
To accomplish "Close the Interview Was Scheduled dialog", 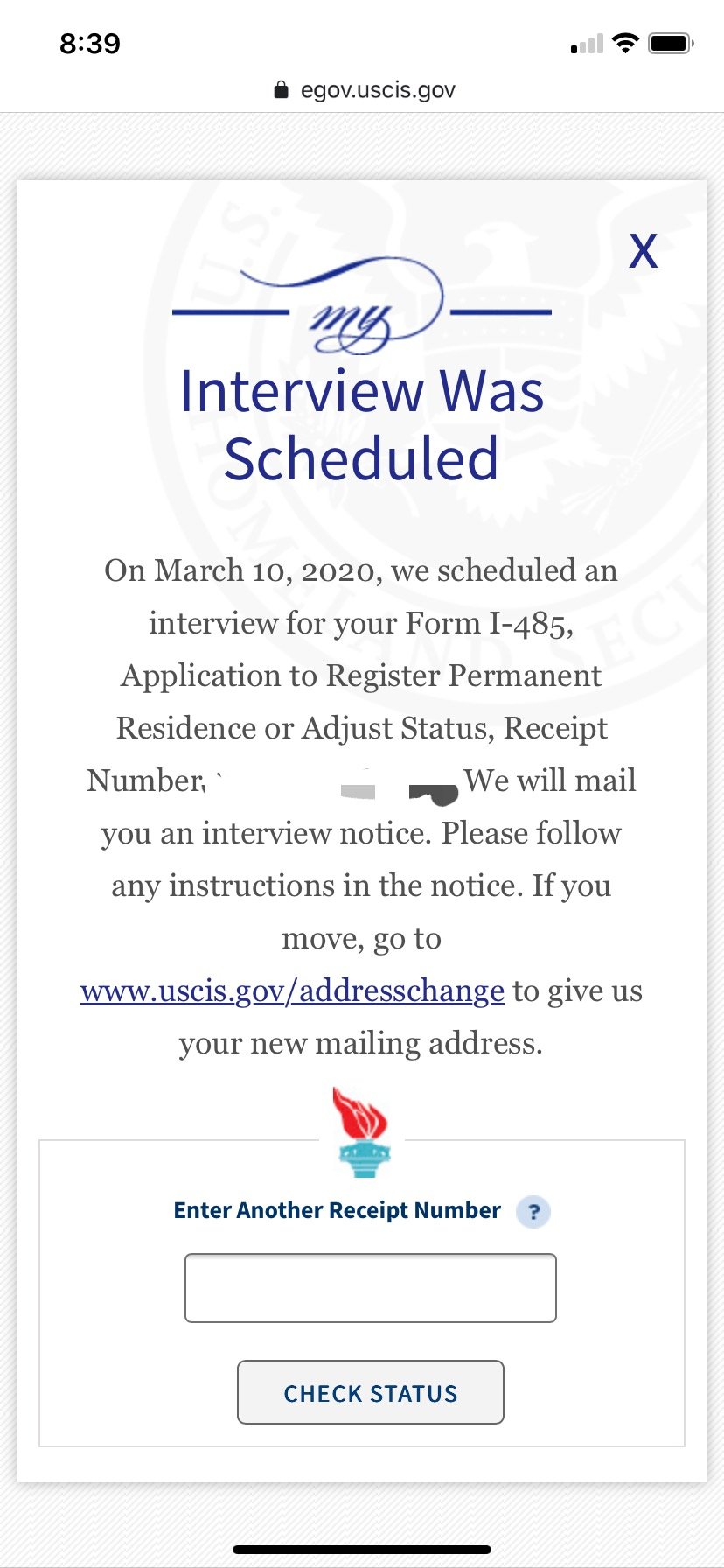I will pyautogui.click(x=643, y=252).
